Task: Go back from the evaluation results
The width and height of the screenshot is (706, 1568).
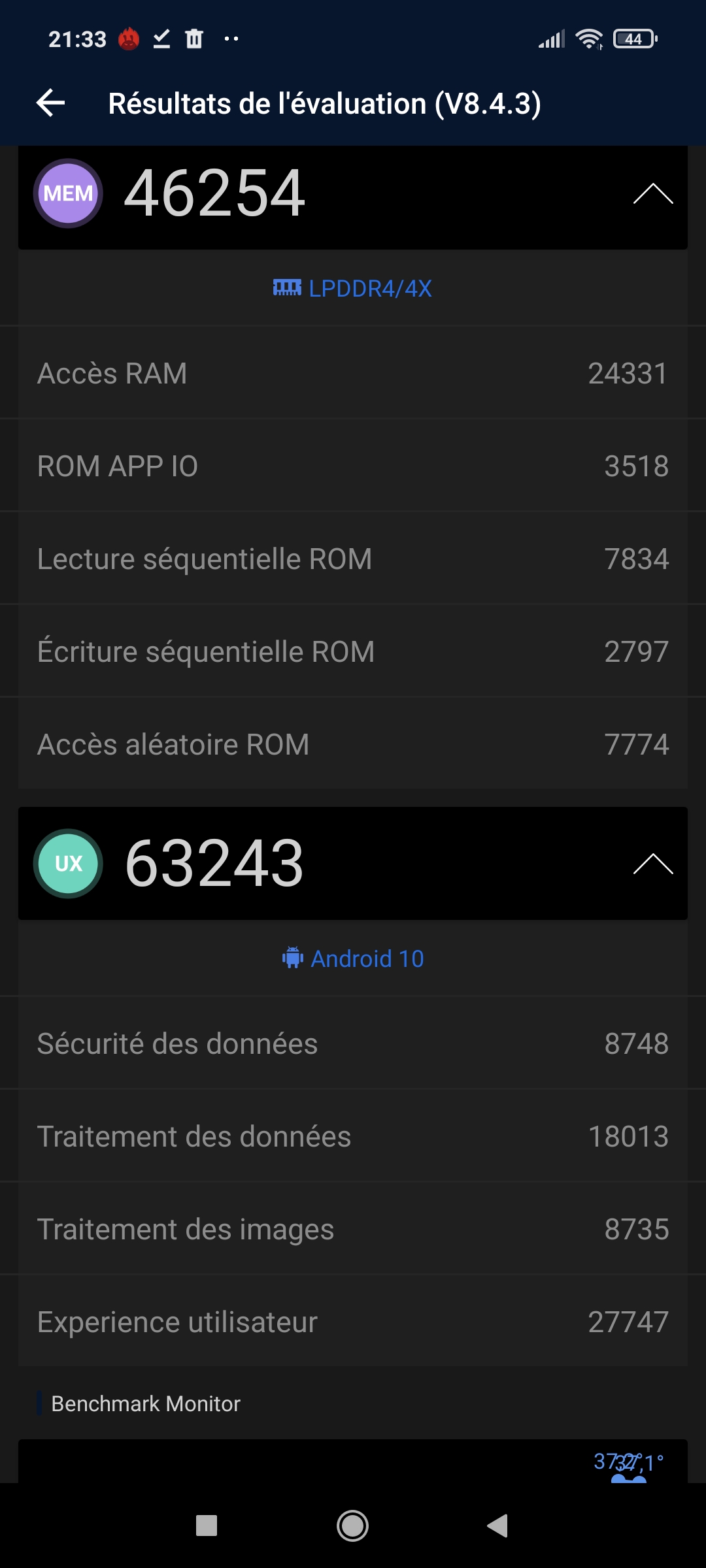Action: click(51, 103)
